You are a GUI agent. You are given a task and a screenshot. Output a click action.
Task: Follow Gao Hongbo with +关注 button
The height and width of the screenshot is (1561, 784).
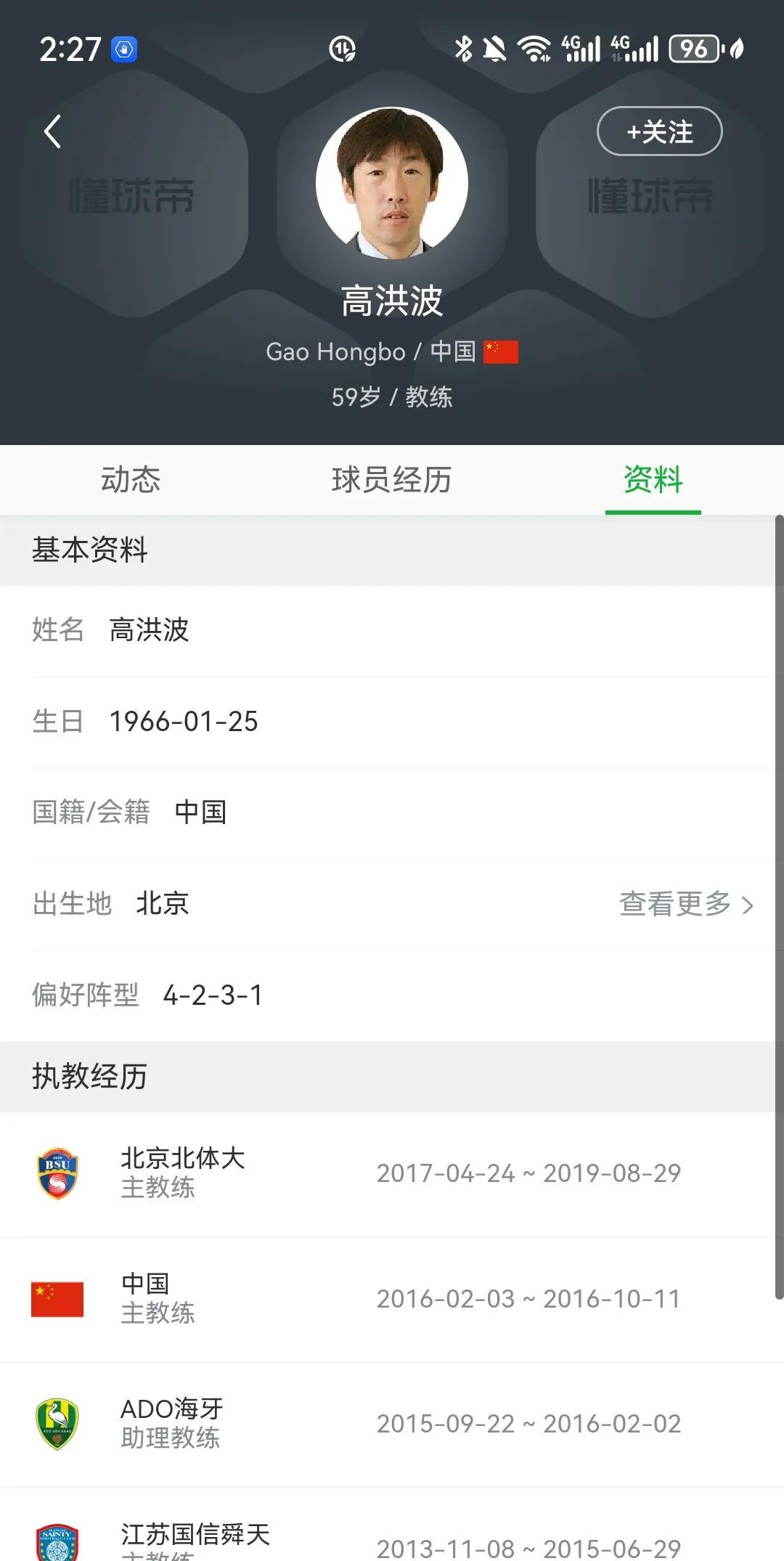pyautogui.click(x=659, y=131)
